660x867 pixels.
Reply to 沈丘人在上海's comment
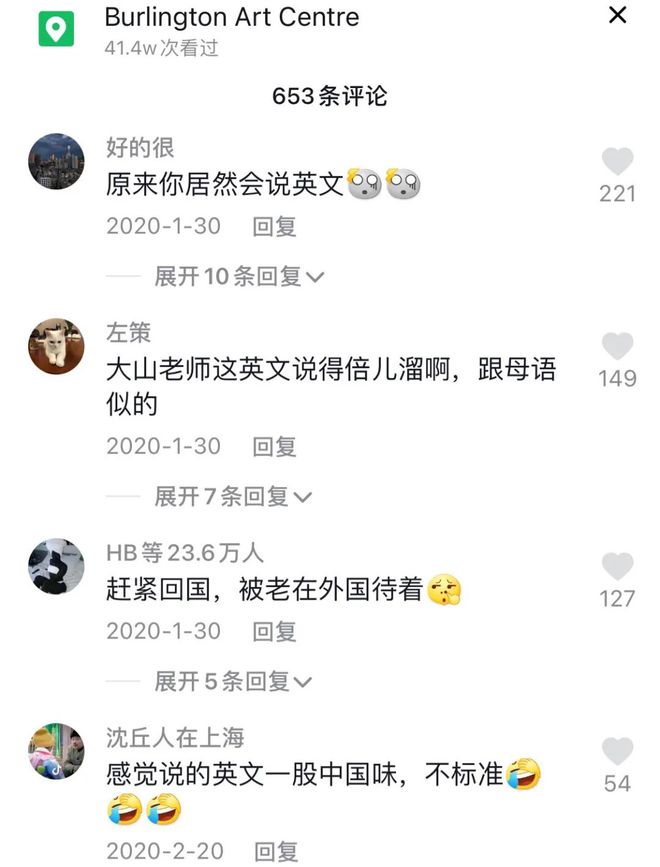[274, 851]
